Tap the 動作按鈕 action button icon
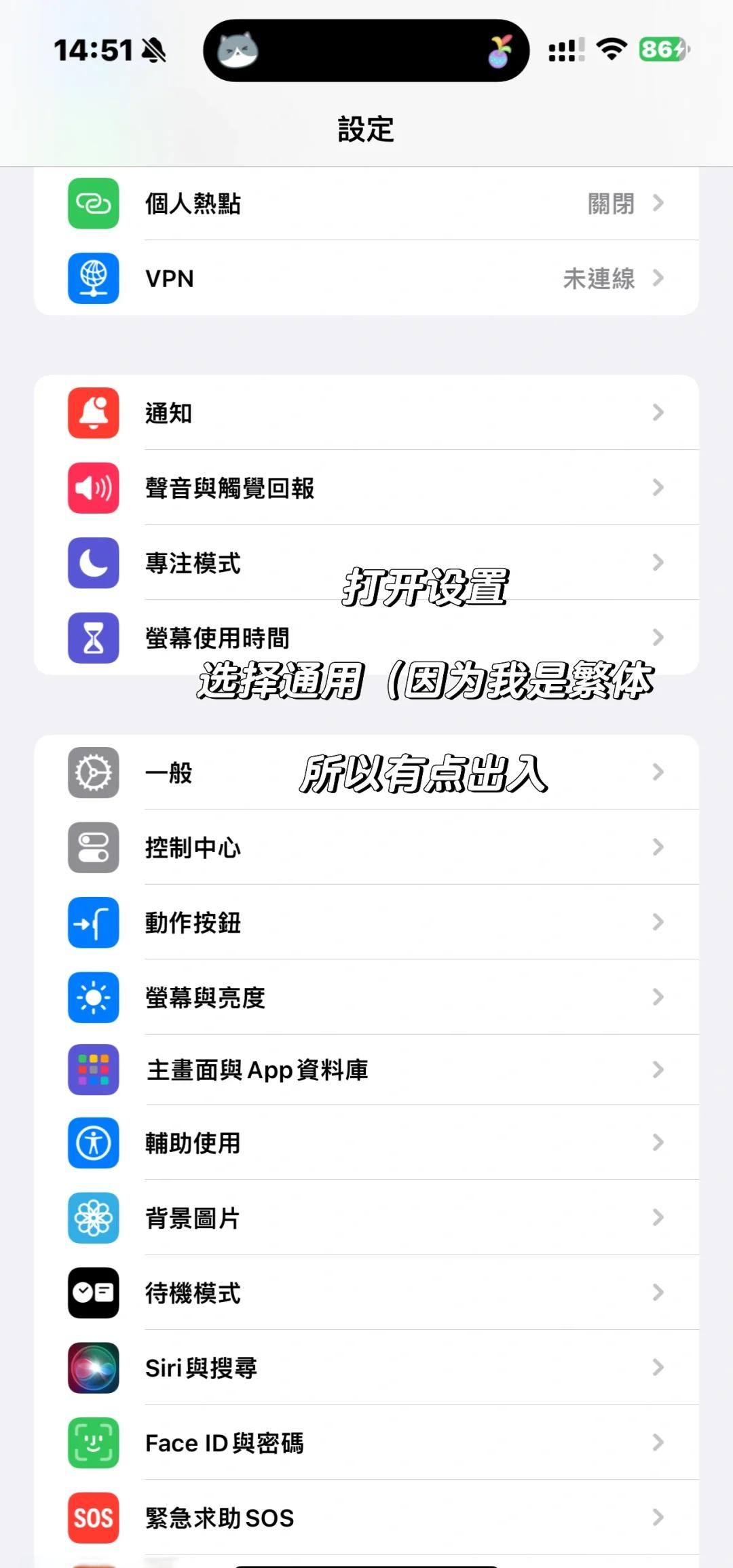 click(x=93, y=922)
